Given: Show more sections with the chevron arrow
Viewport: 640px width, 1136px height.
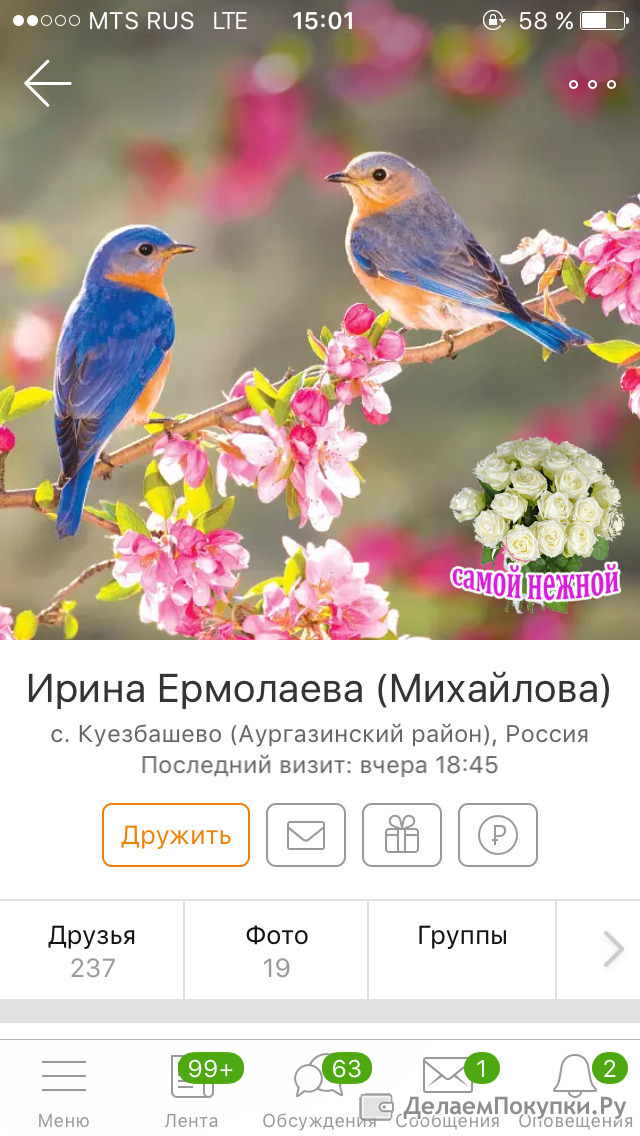Looking at the screenshot, I should tap(613, 950).
